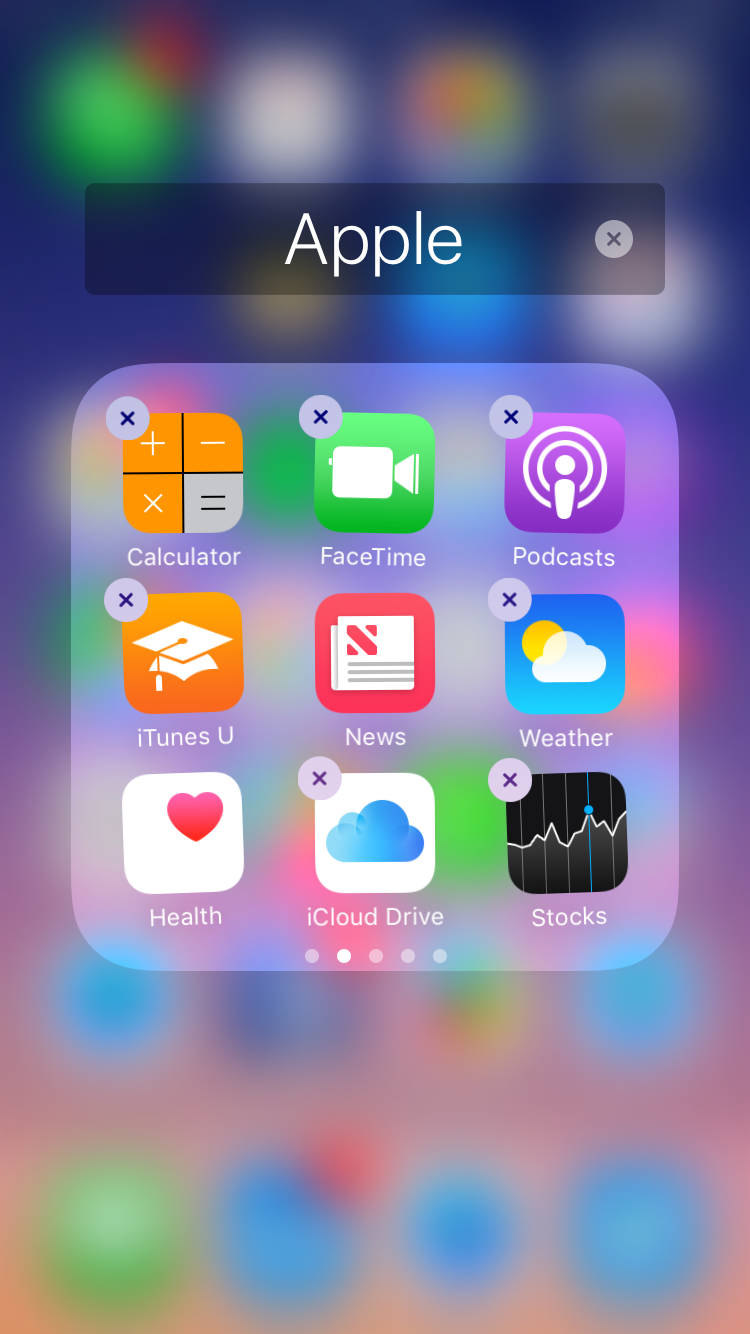Screen dimensions: 750x1334
Task: Open the Calculator app
Action: click(183, 472)
